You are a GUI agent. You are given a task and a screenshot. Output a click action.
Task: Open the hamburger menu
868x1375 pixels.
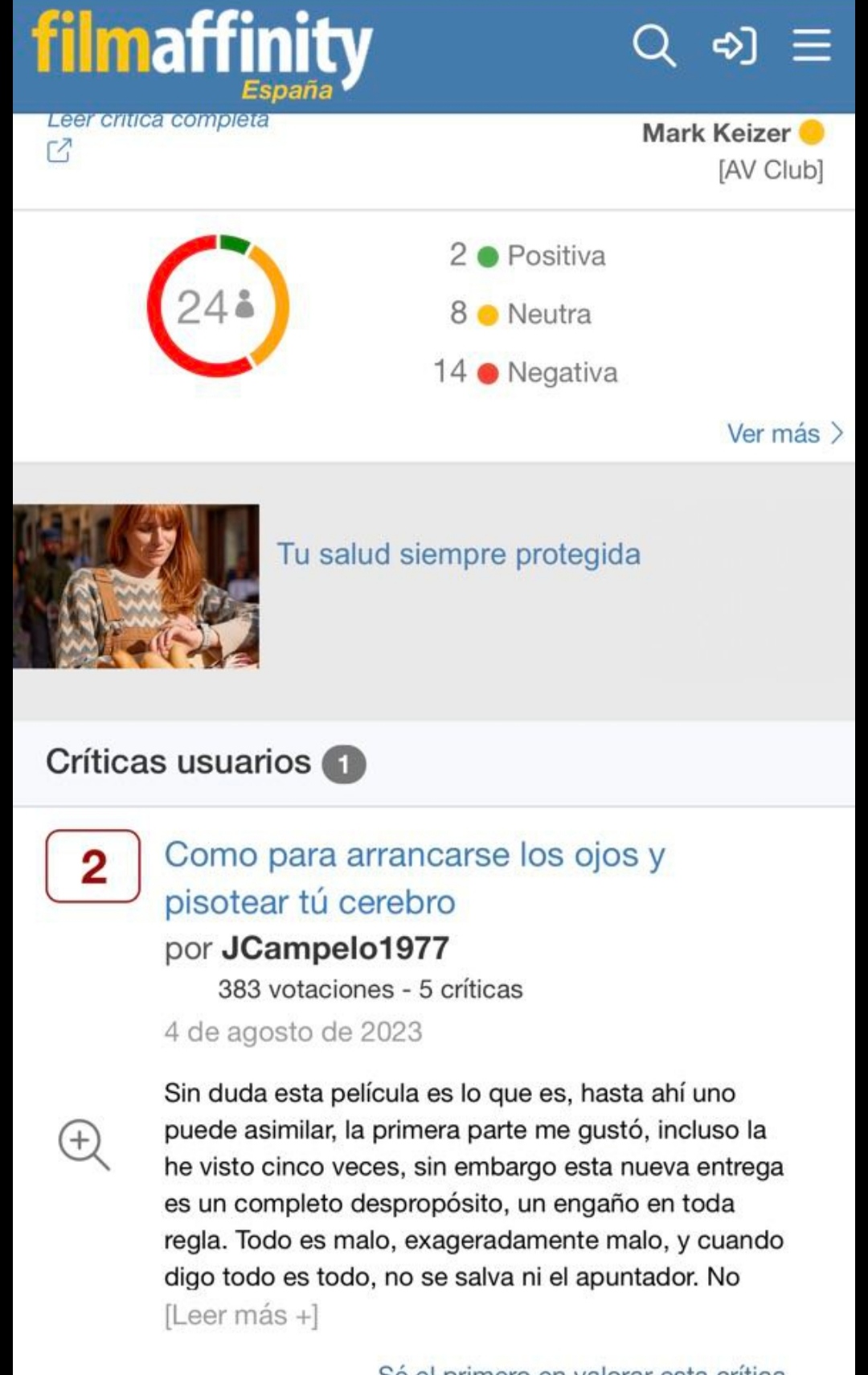(811, 46)
